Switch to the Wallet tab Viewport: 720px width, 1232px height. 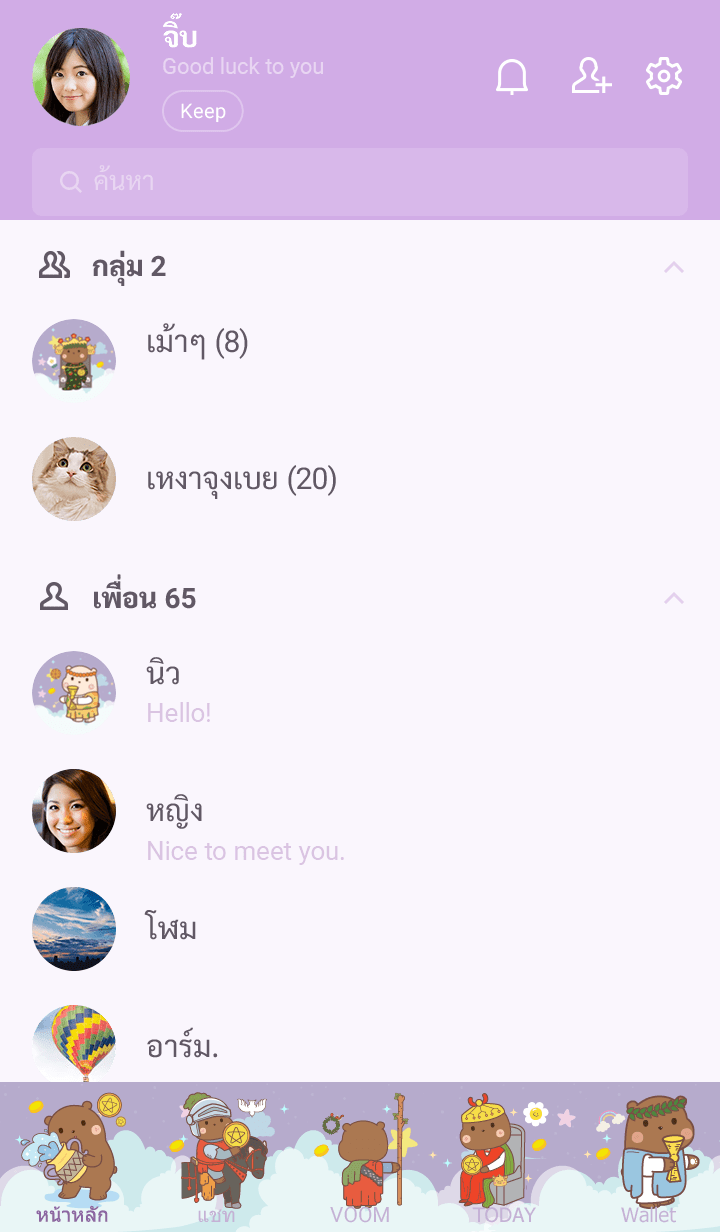(x=648, y=1160)
